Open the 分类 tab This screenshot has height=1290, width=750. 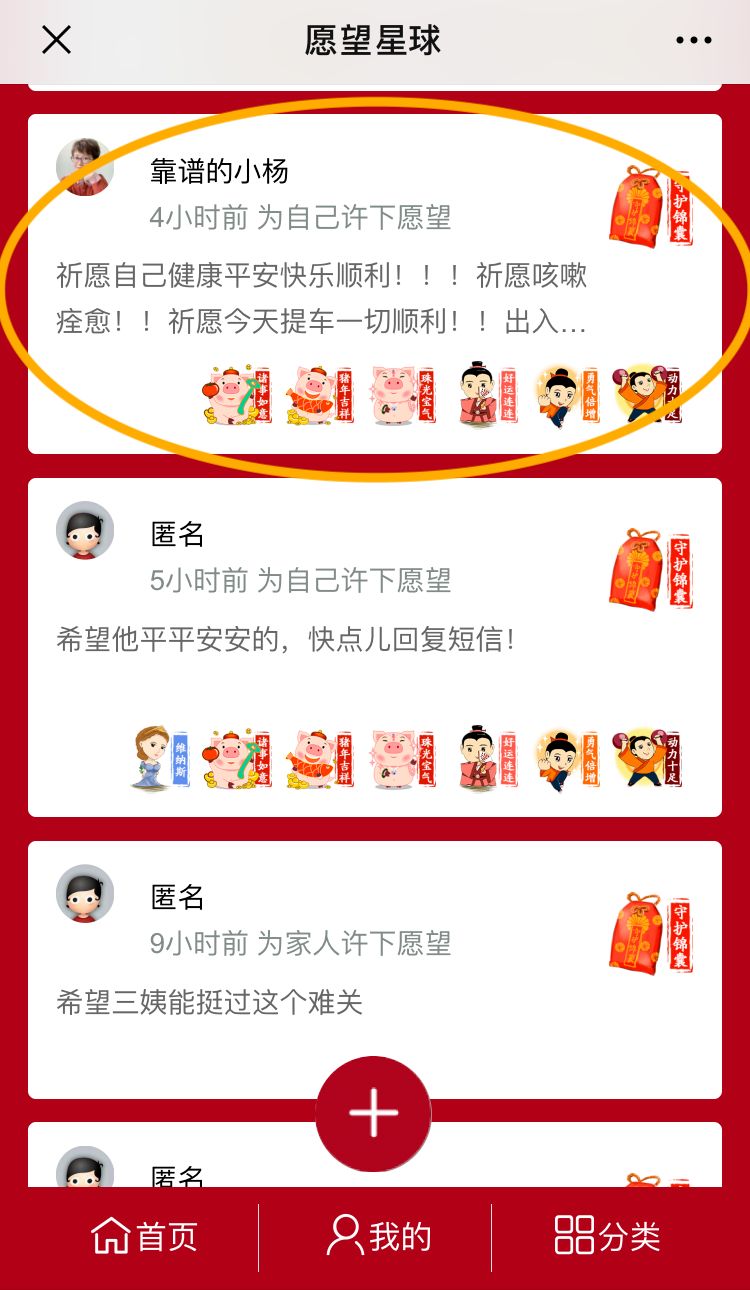coord(607,1237)
